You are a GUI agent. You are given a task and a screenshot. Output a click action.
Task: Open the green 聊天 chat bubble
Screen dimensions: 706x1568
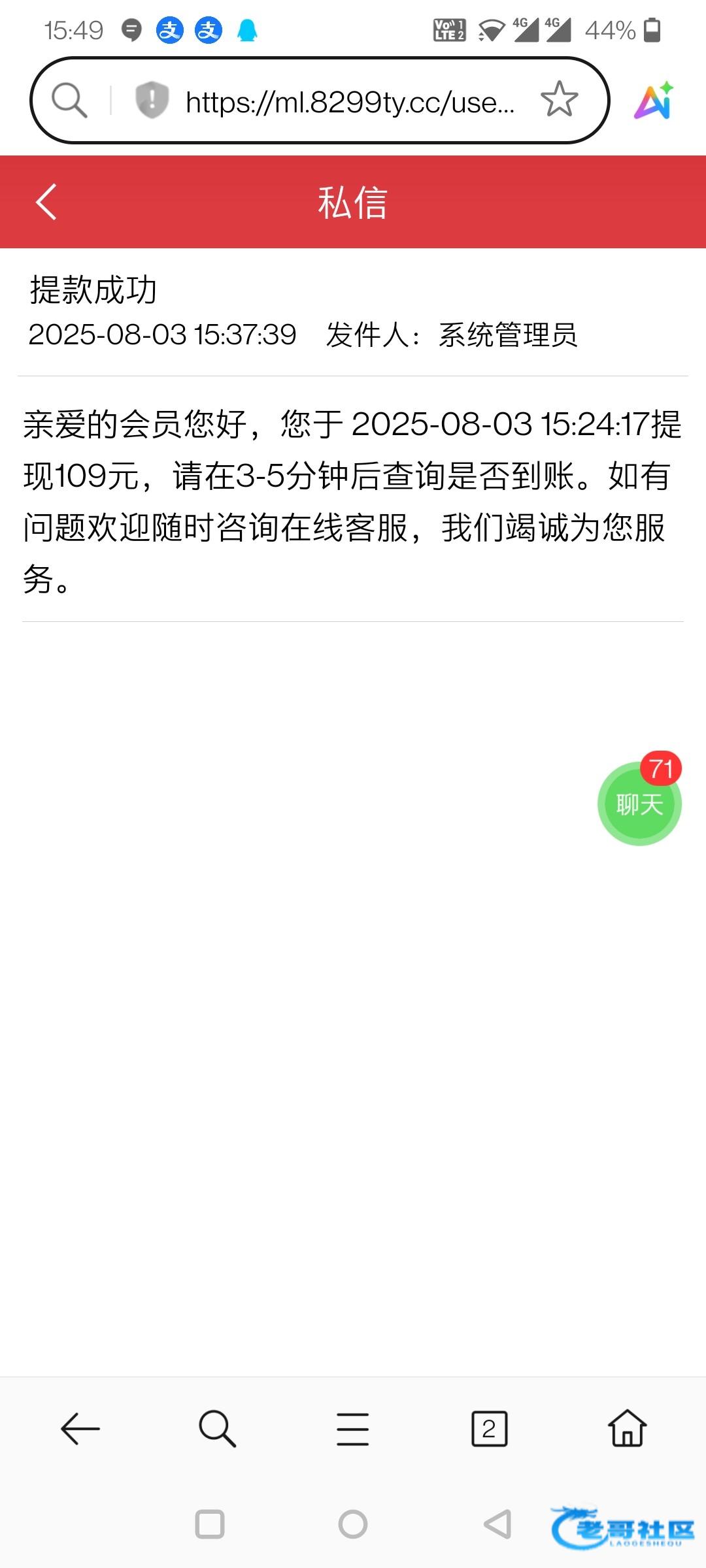point(639,804)
